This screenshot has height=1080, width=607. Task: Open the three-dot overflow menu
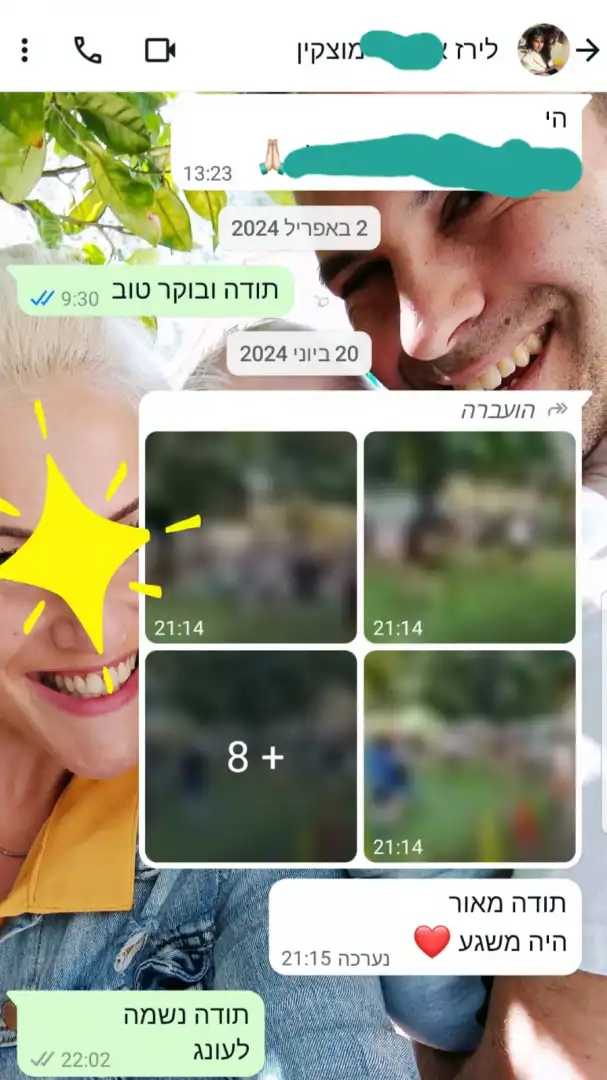pyautogui.click(x=25, y=50)
